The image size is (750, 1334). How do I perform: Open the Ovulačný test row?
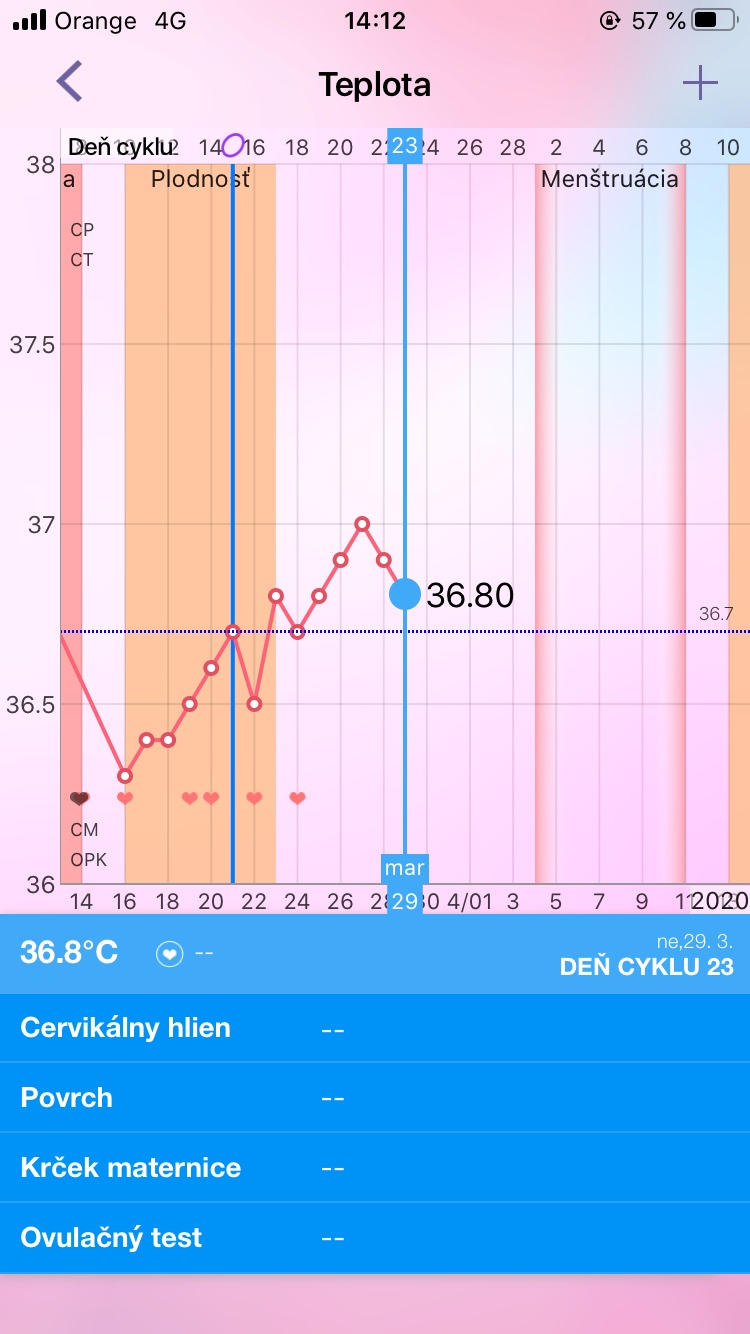point(374,1238)
